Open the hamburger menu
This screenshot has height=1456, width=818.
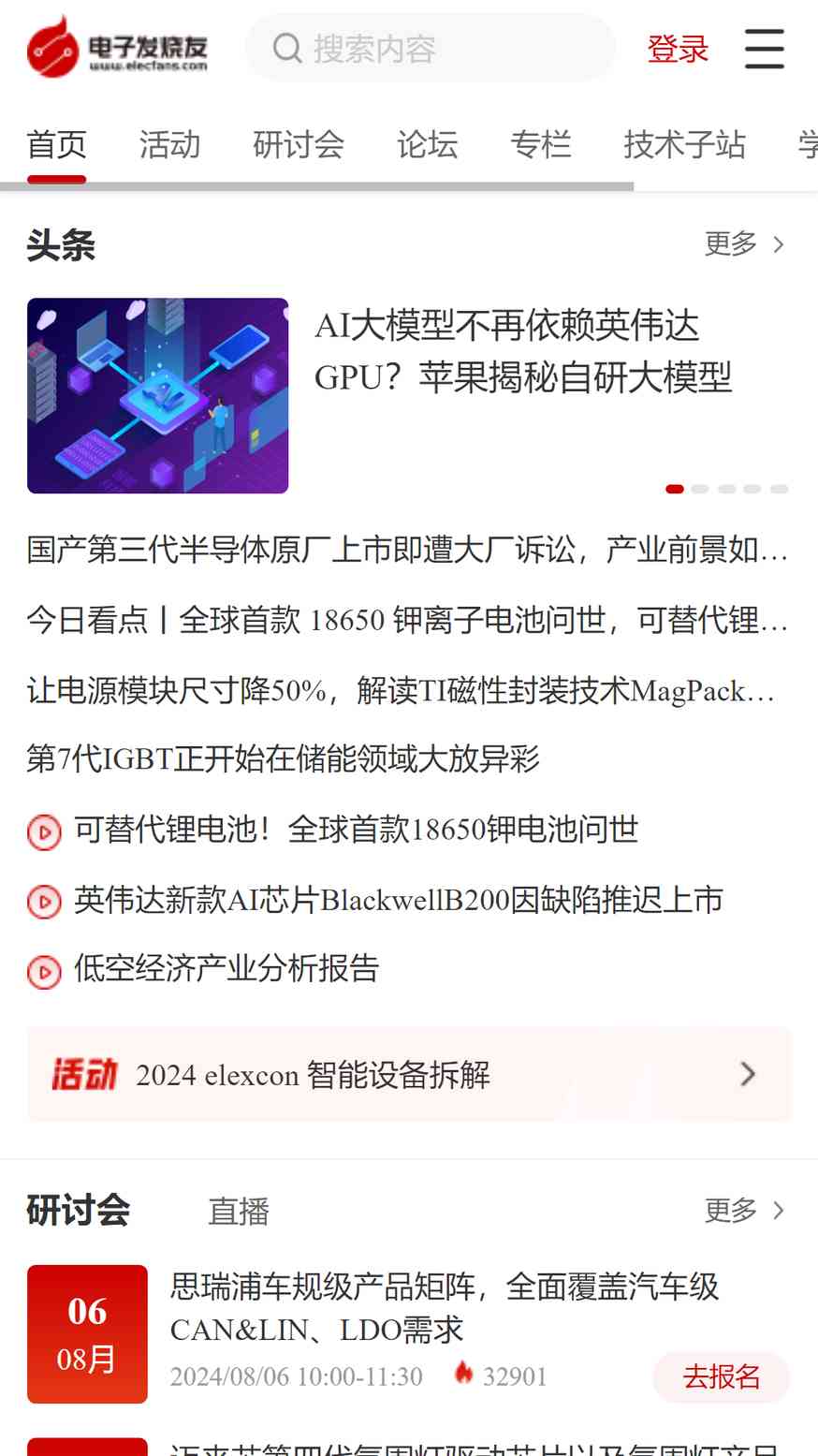[764, 49]
